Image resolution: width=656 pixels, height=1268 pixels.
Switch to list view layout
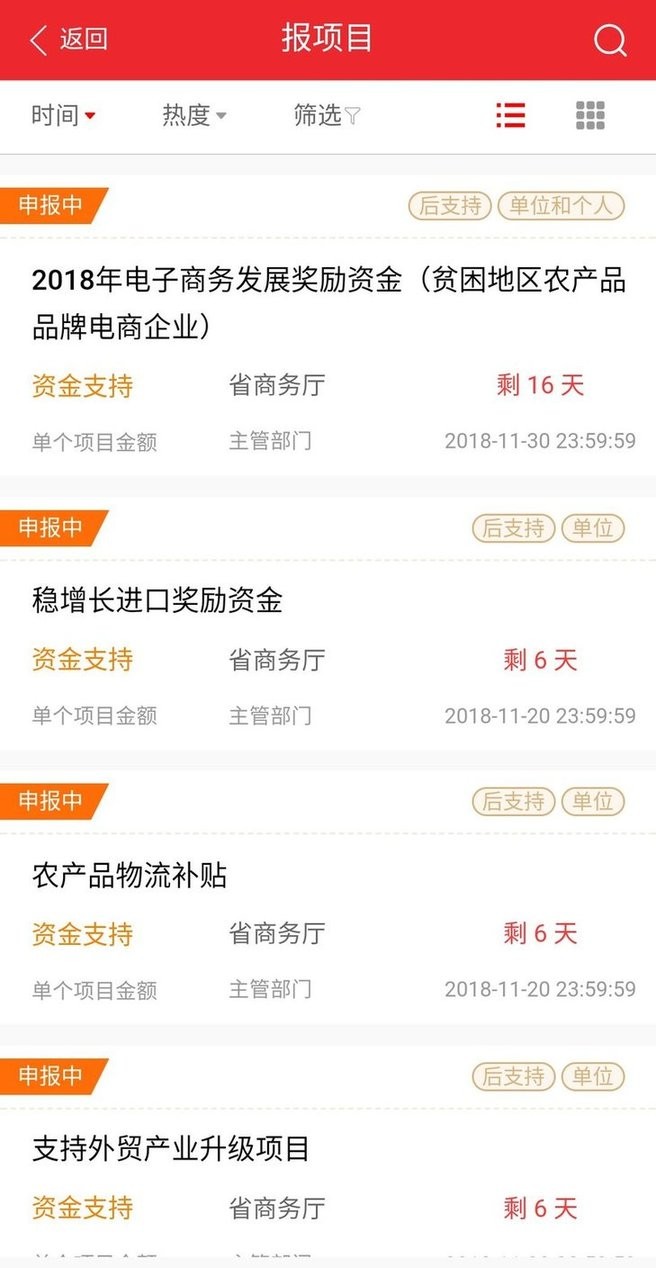[x=510, y=116]
